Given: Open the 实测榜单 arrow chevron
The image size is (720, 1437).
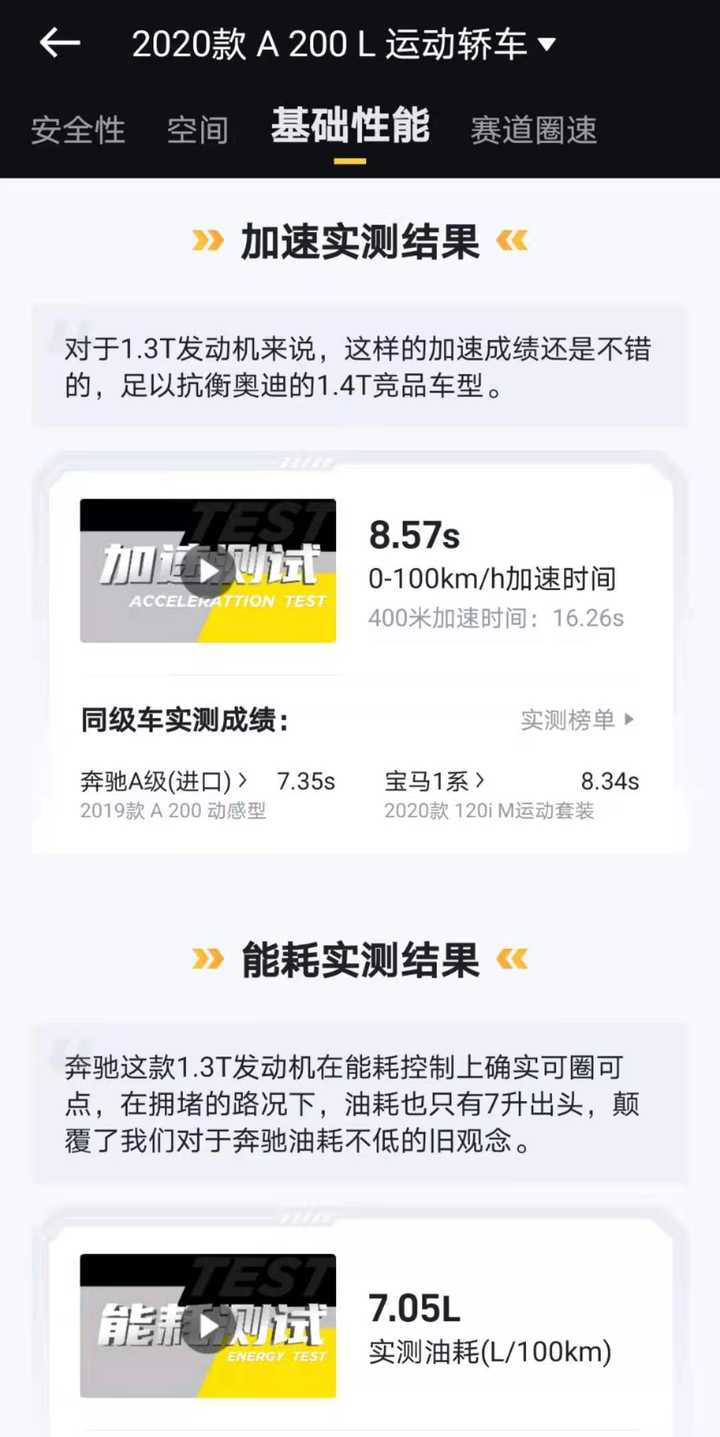Looking at the screenshot, I should 626,719.
